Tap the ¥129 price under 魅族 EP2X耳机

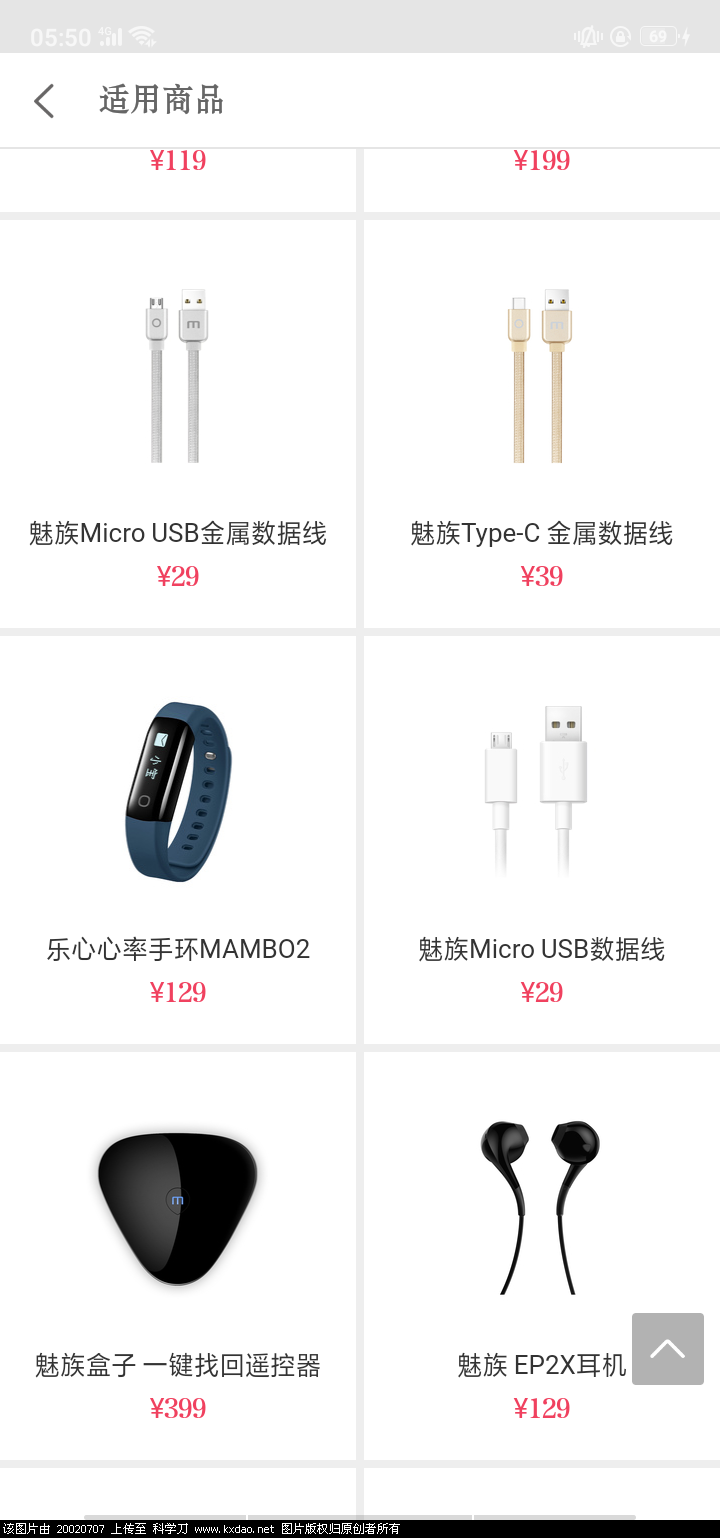[540, 1408]
